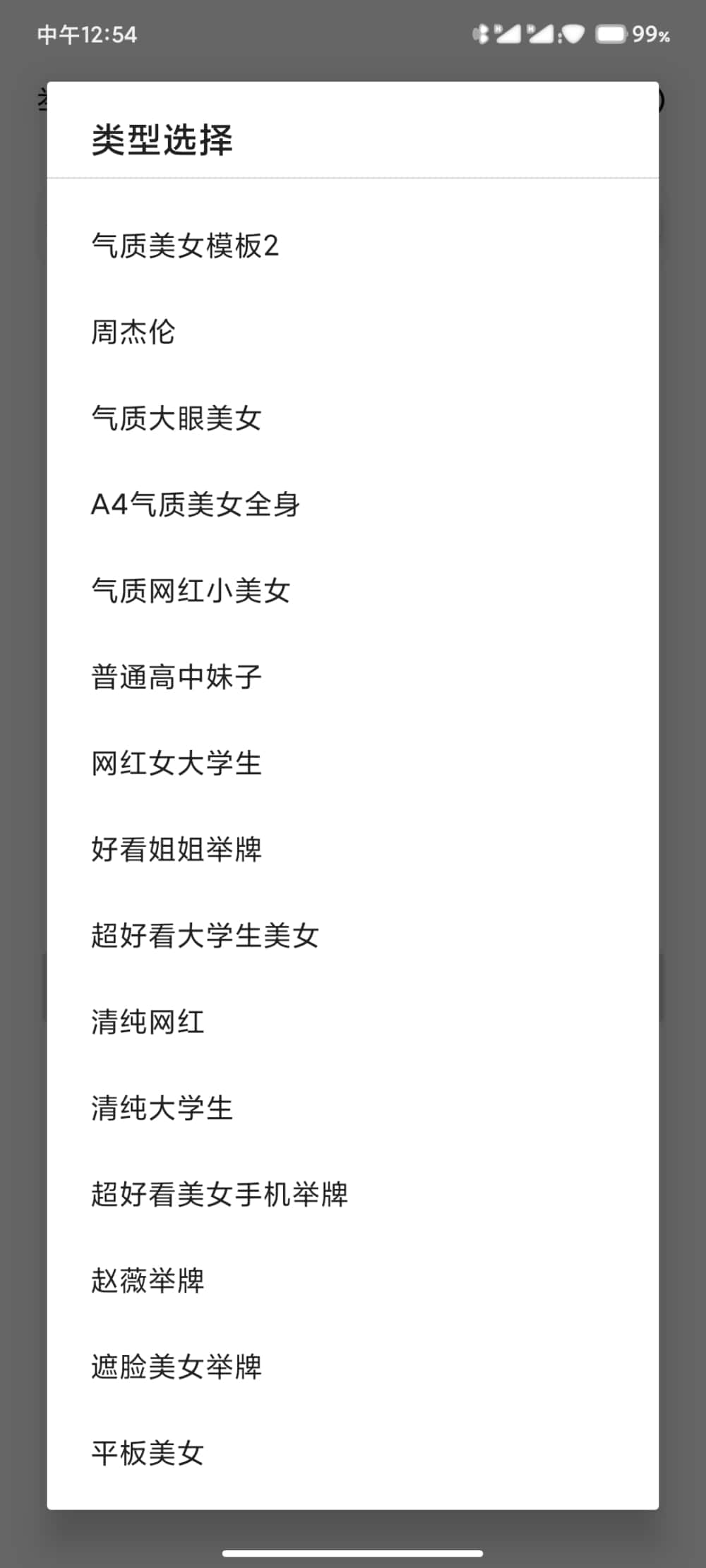
Task: Choose 周杰伦 from the list
Action: (x=133, y=332)
